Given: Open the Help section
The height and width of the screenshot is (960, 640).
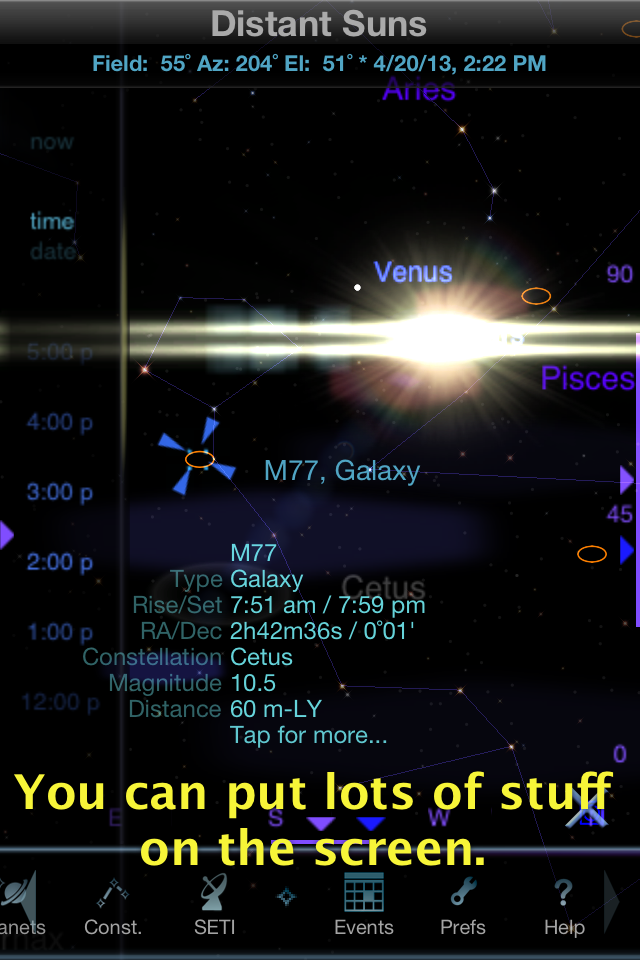Looking at the screenshot, I should tap(563, 905).
